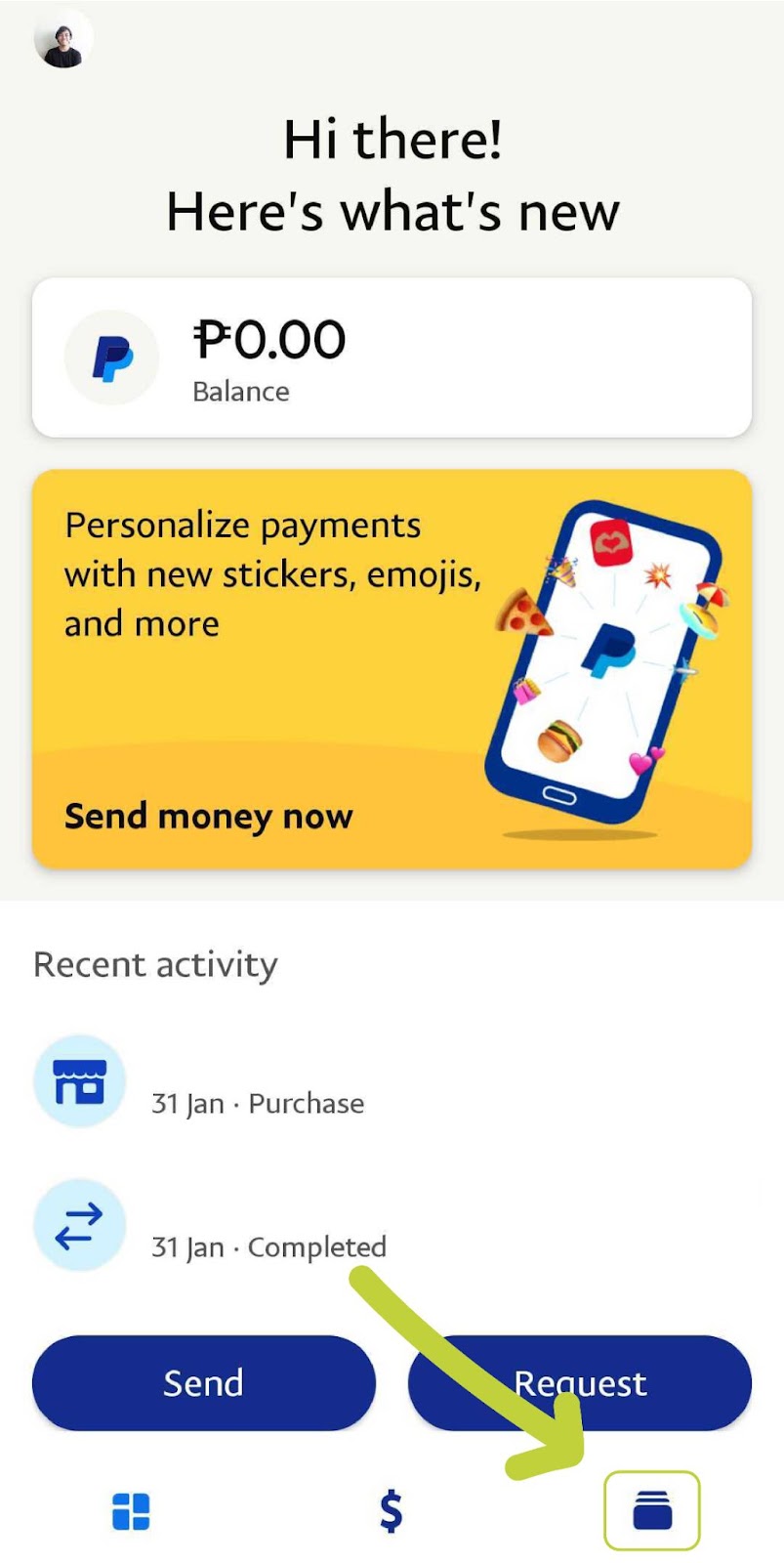
Task: Open the Send money now banner
Action: pyautogui.click(x=392, y=669)
